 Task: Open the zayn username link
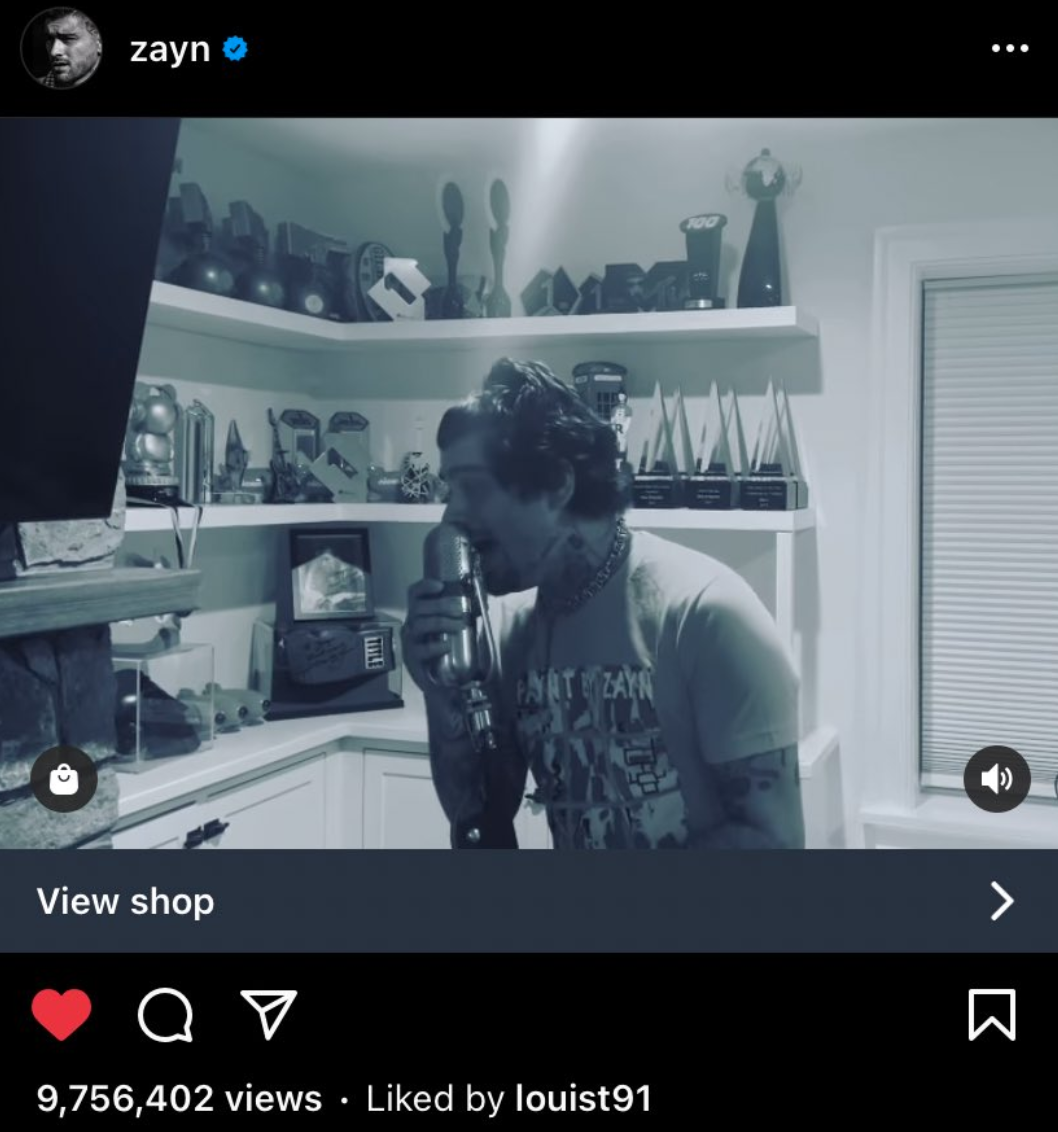169,49
